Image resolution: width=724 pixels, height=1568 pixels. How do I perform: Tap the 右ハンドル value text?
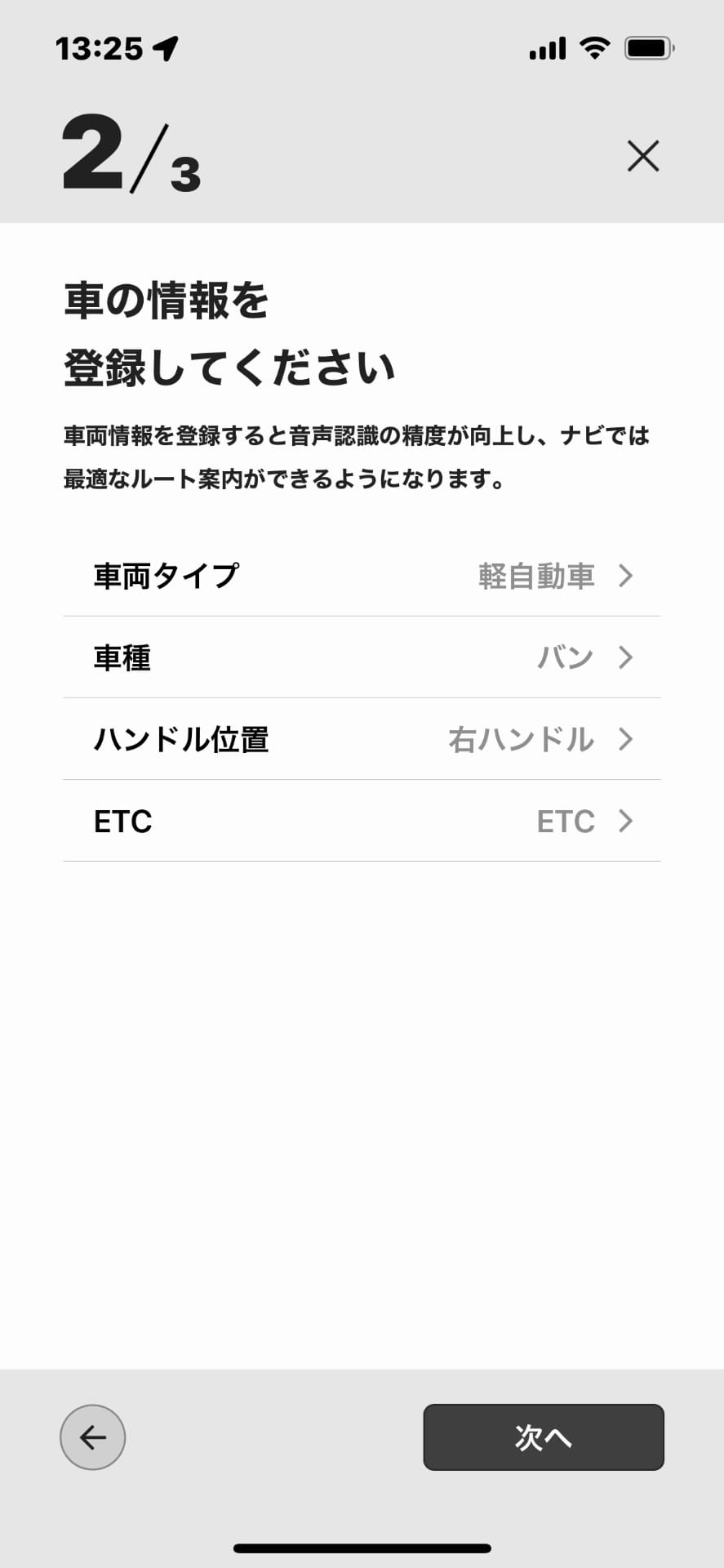(x=520, y=740)
